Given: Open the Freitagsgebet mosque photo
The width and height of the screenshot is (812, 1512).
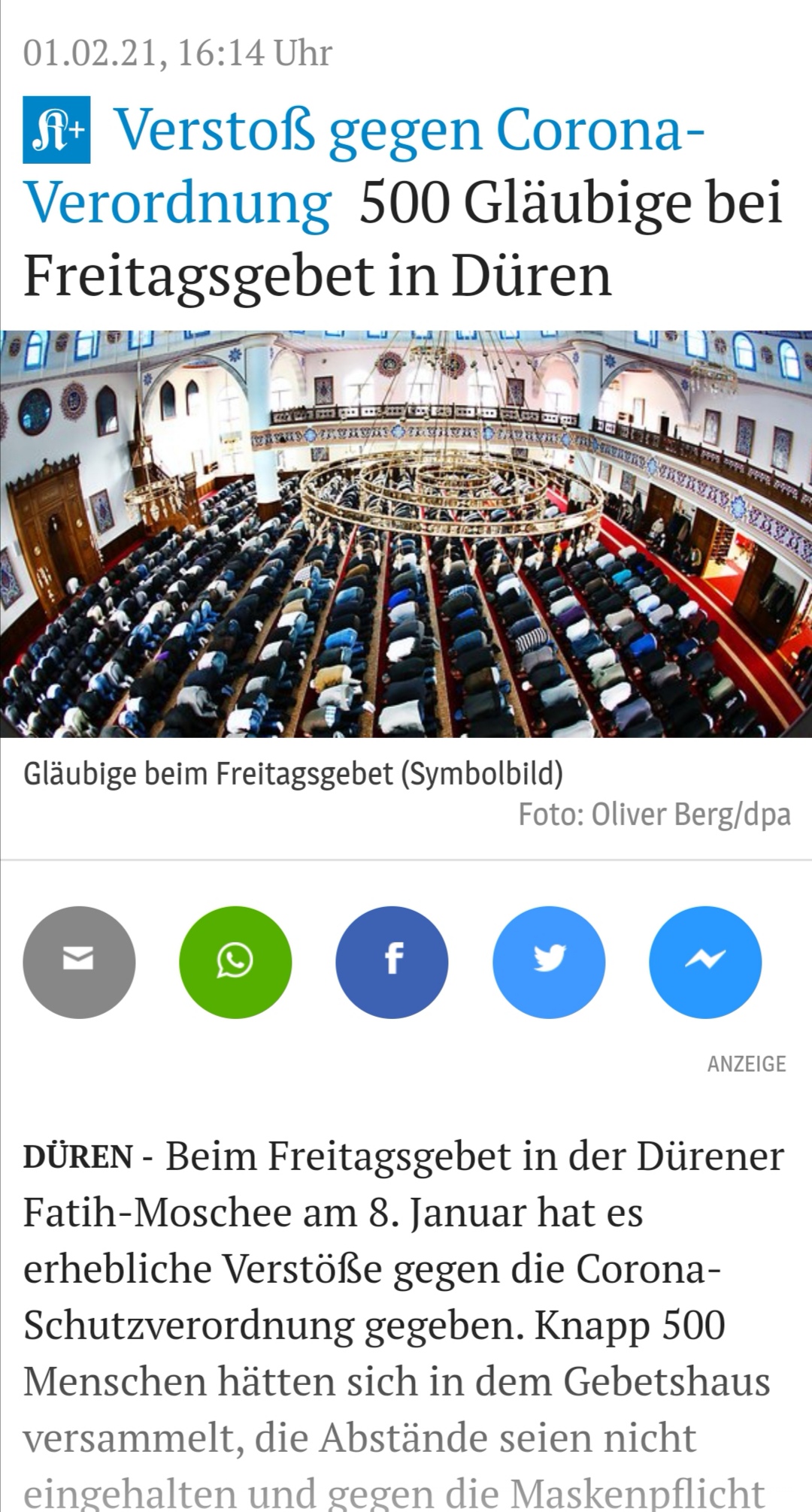Looking at the screenshot, I should coord(406,534).
